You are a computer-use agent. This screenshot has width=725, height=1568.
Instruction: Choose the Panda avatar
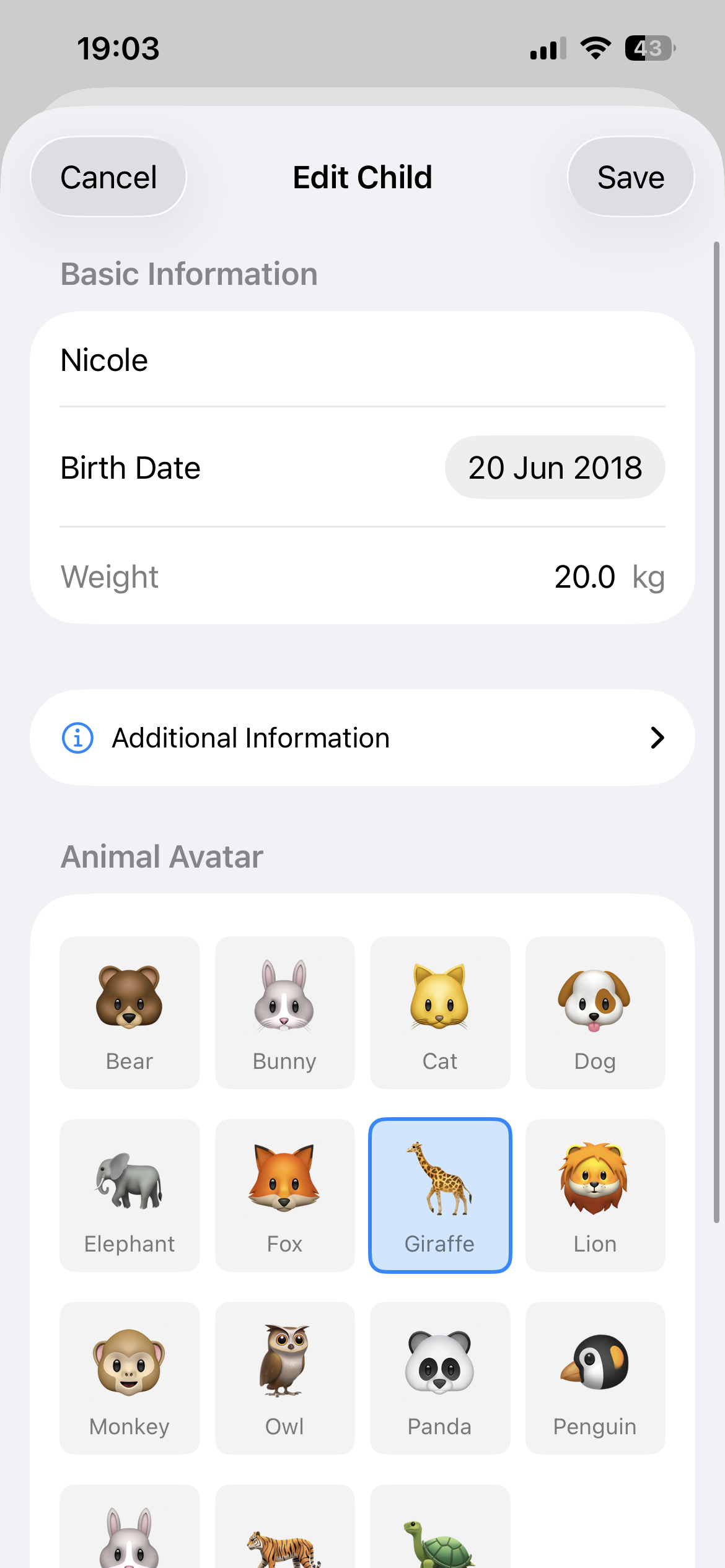point(440,1378)
